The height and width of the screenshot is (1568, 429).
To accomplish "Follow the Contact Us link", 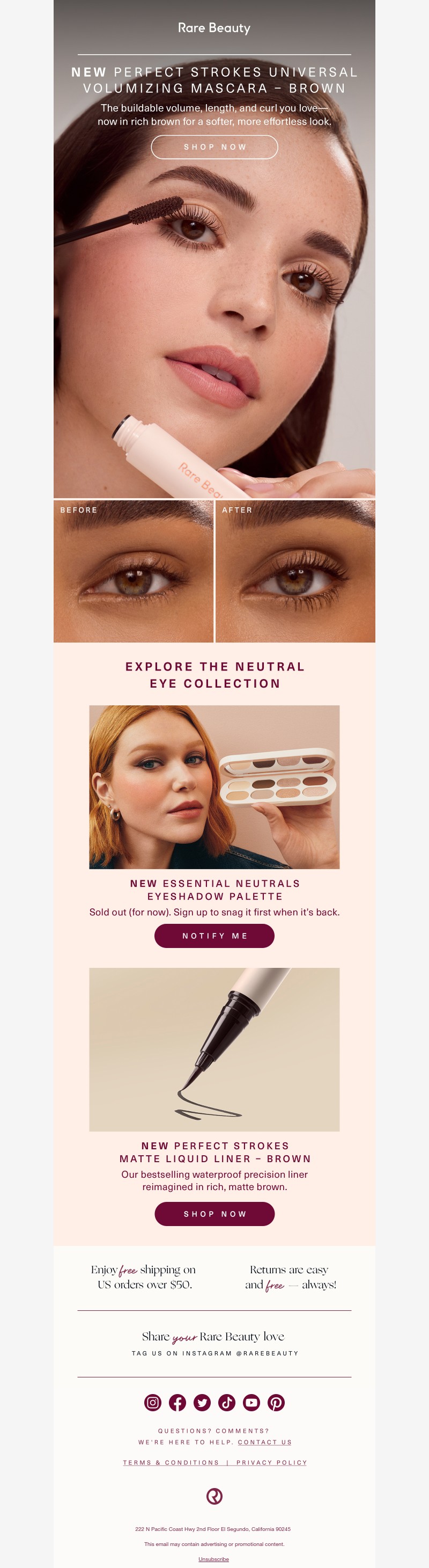I will [264, 1442].
